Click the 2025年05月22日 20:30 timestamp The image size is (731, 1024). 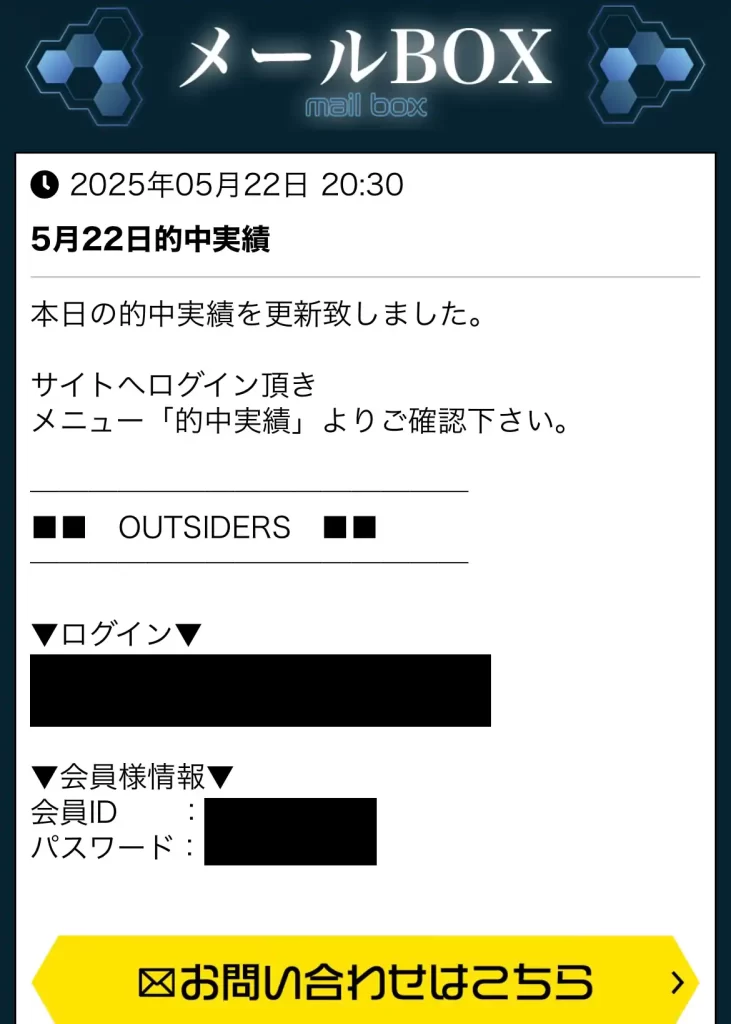pos(235,184)
